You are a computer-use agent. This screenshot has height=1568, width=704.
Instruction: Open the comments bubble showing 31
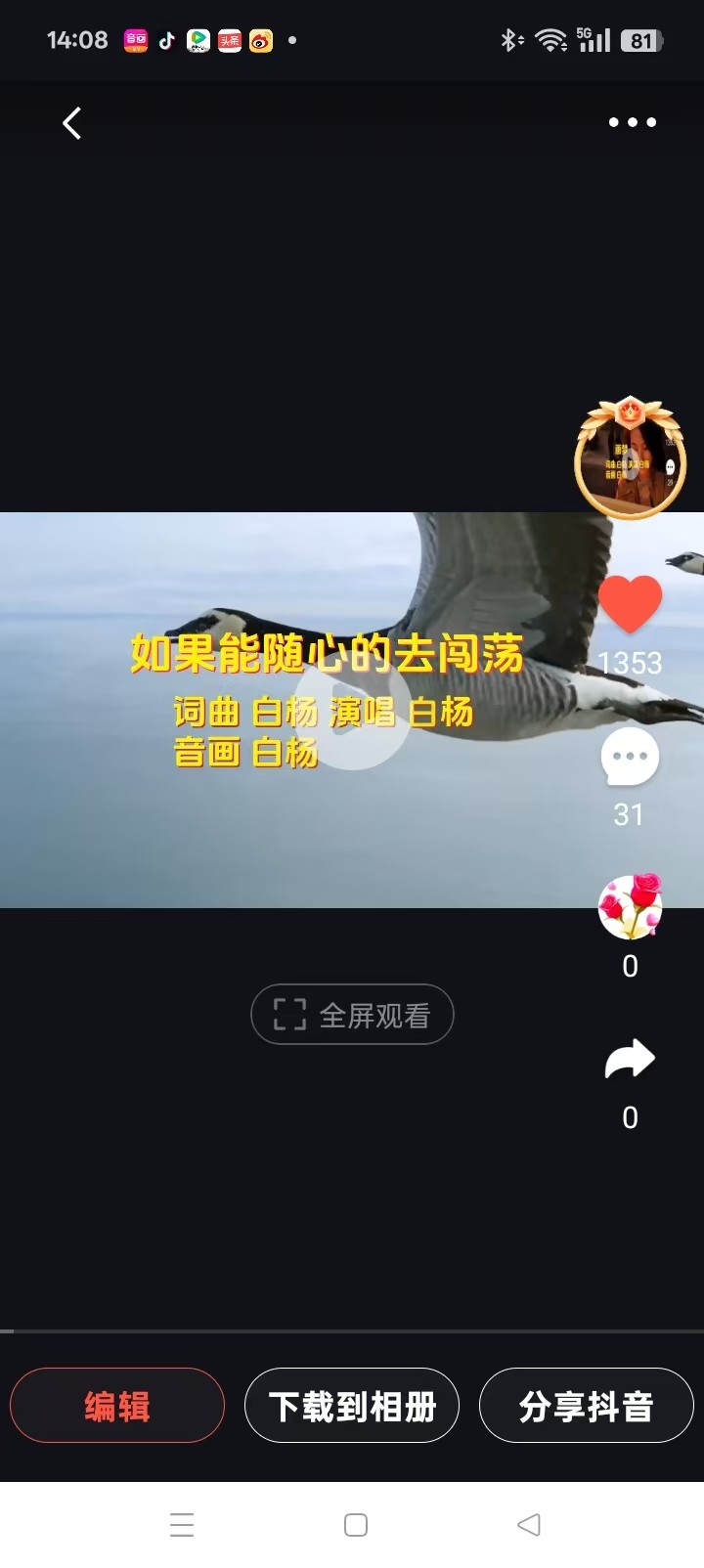pyautogui.click(x=630, y=757)
